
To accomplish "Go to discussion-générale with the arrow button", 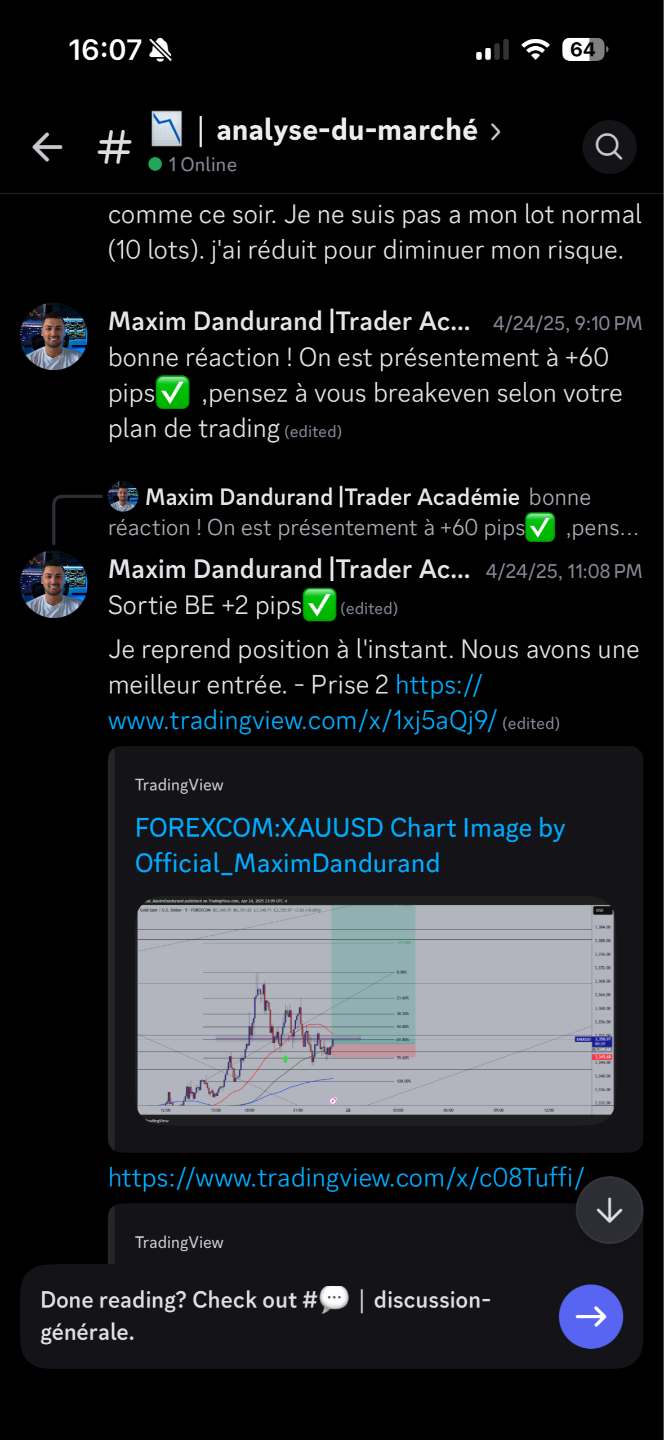I will [591, 1317].
